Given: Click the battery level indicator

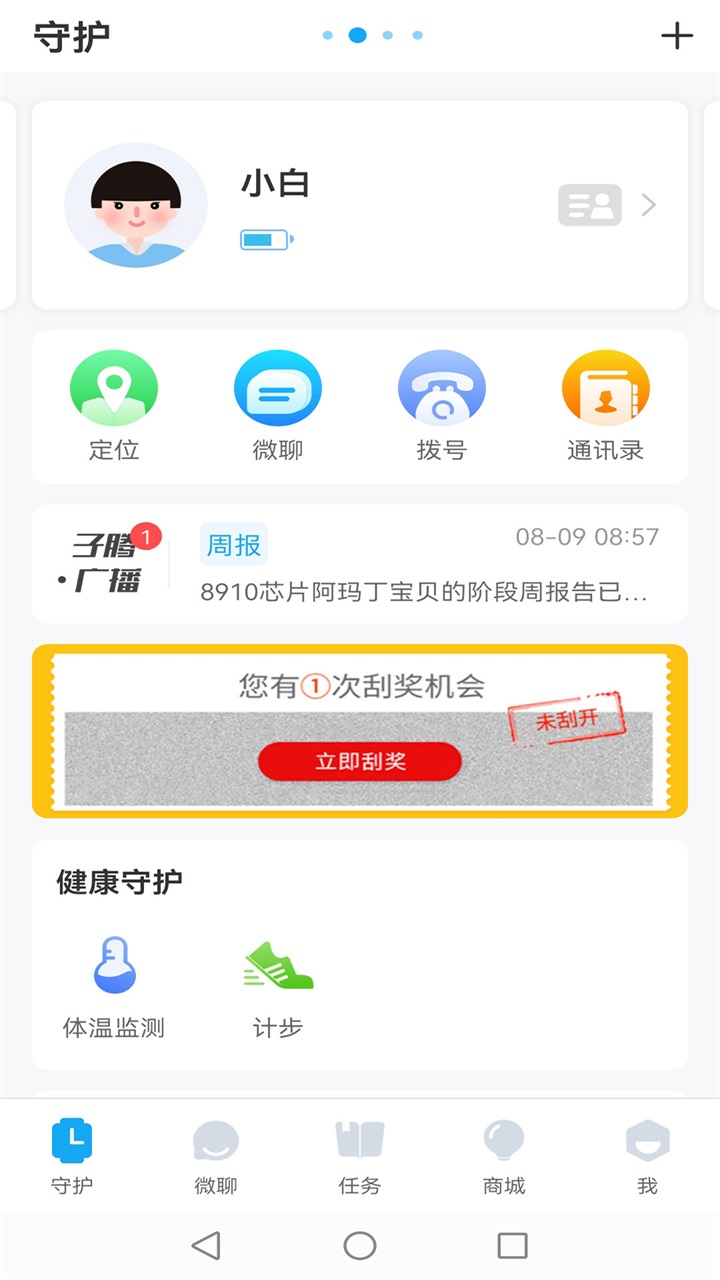Looking at the screenshot, I should [266, 239].
